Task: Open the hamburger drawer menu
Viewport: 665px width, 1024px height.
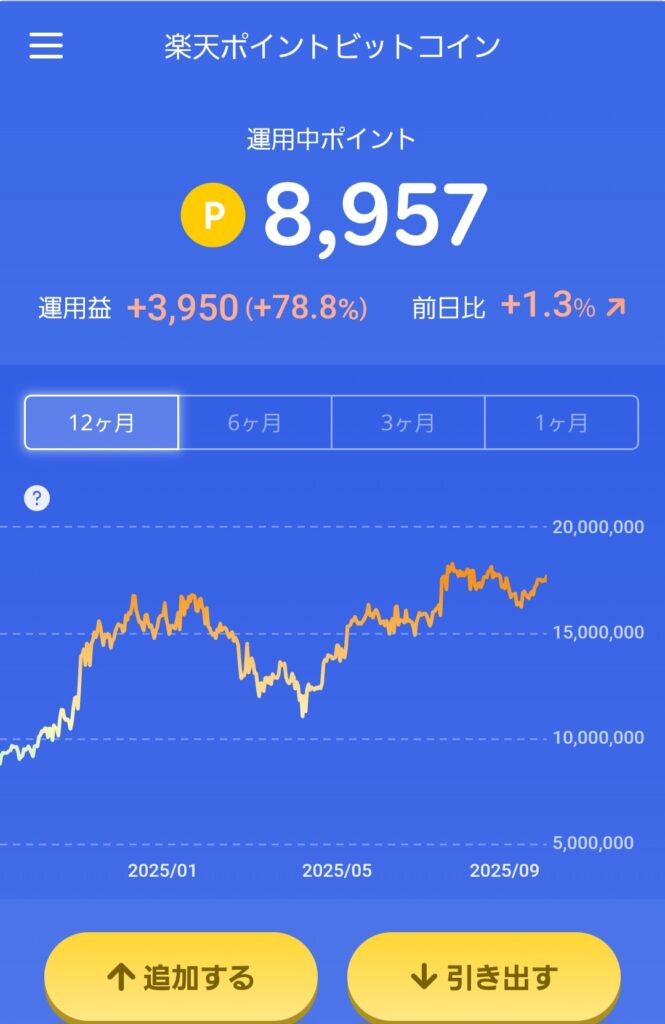Action: coord(46,46)
